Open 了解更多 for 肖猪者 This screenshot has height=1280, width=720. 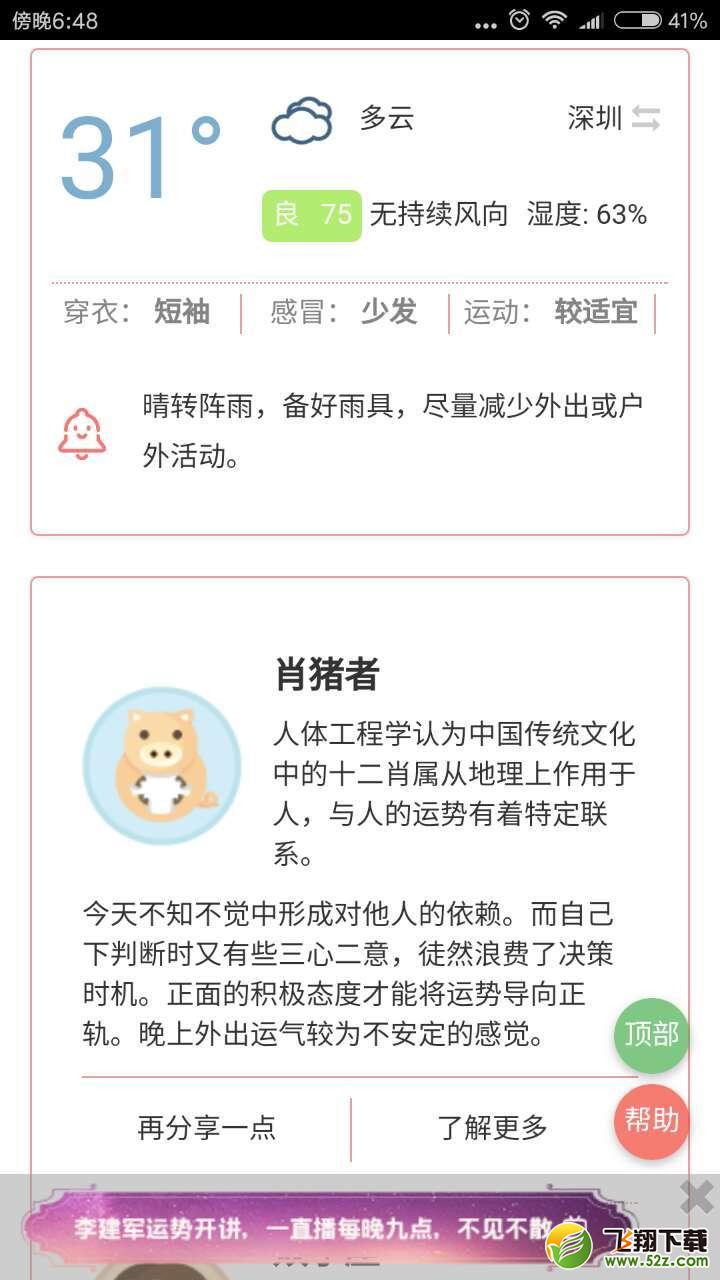[493, 1128]
